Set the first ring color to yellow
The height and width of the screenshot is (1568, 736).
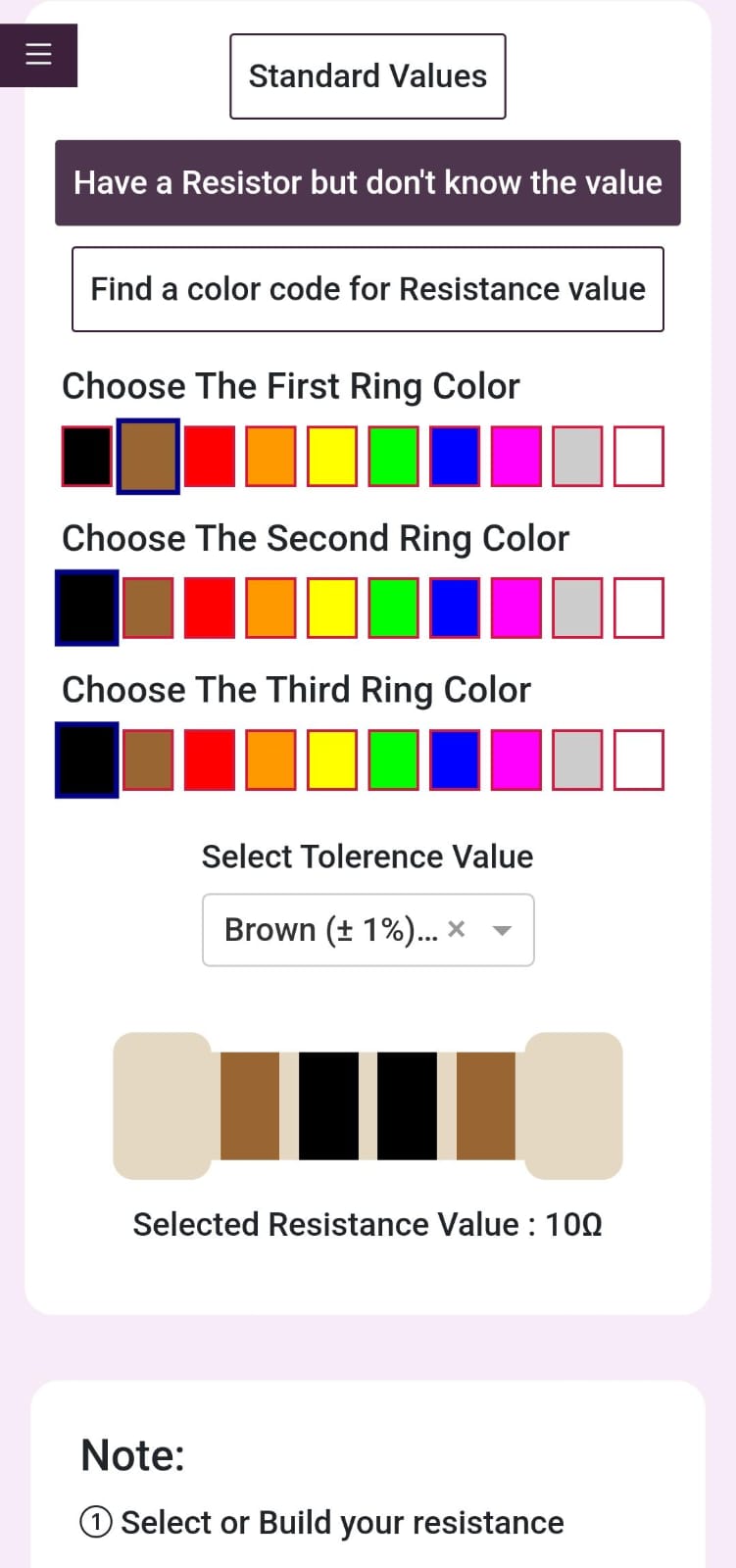point(332,456)
